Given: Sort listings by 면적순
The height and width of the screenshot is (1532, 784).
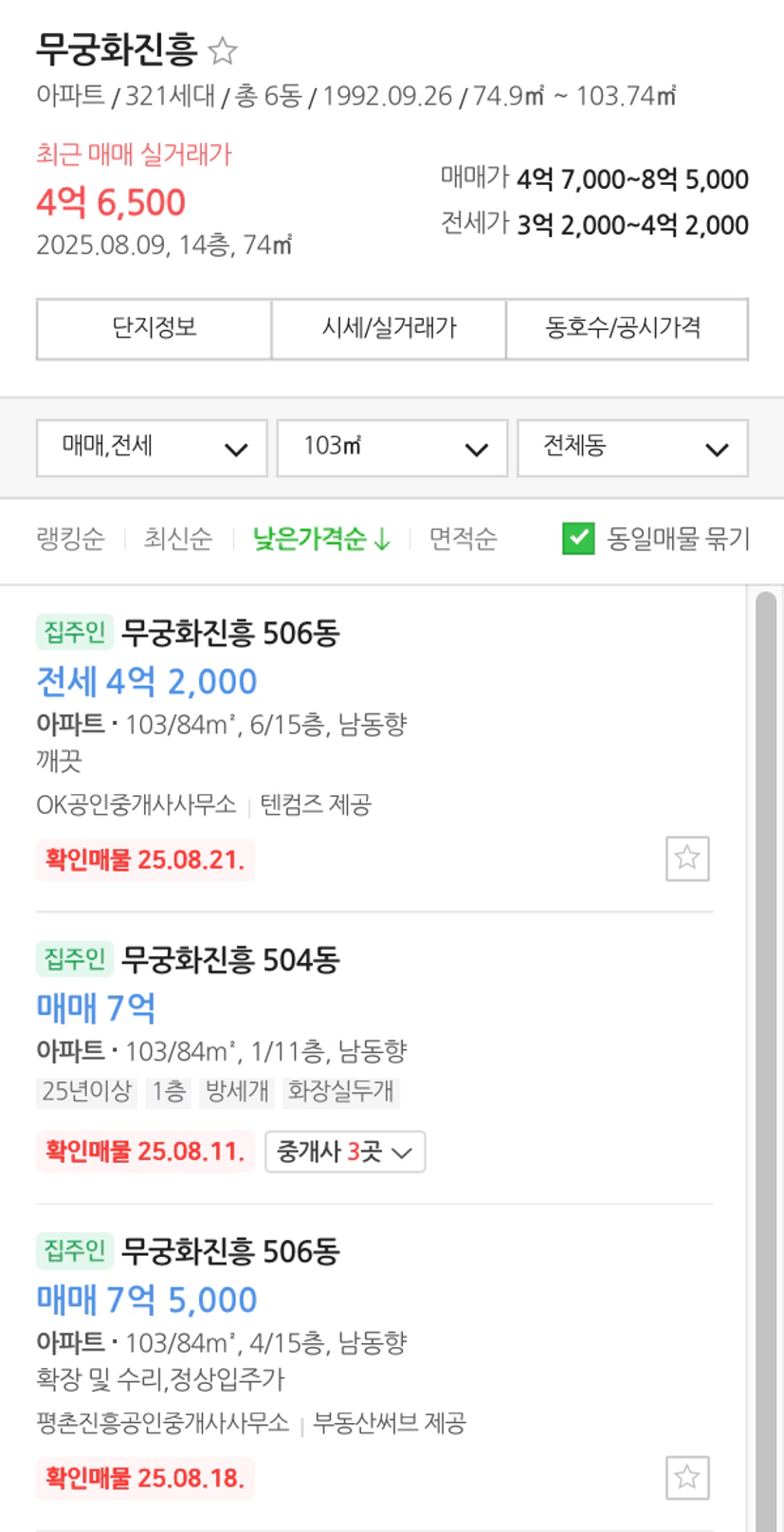Looking at the screenshot, I should tap(463, 539).
